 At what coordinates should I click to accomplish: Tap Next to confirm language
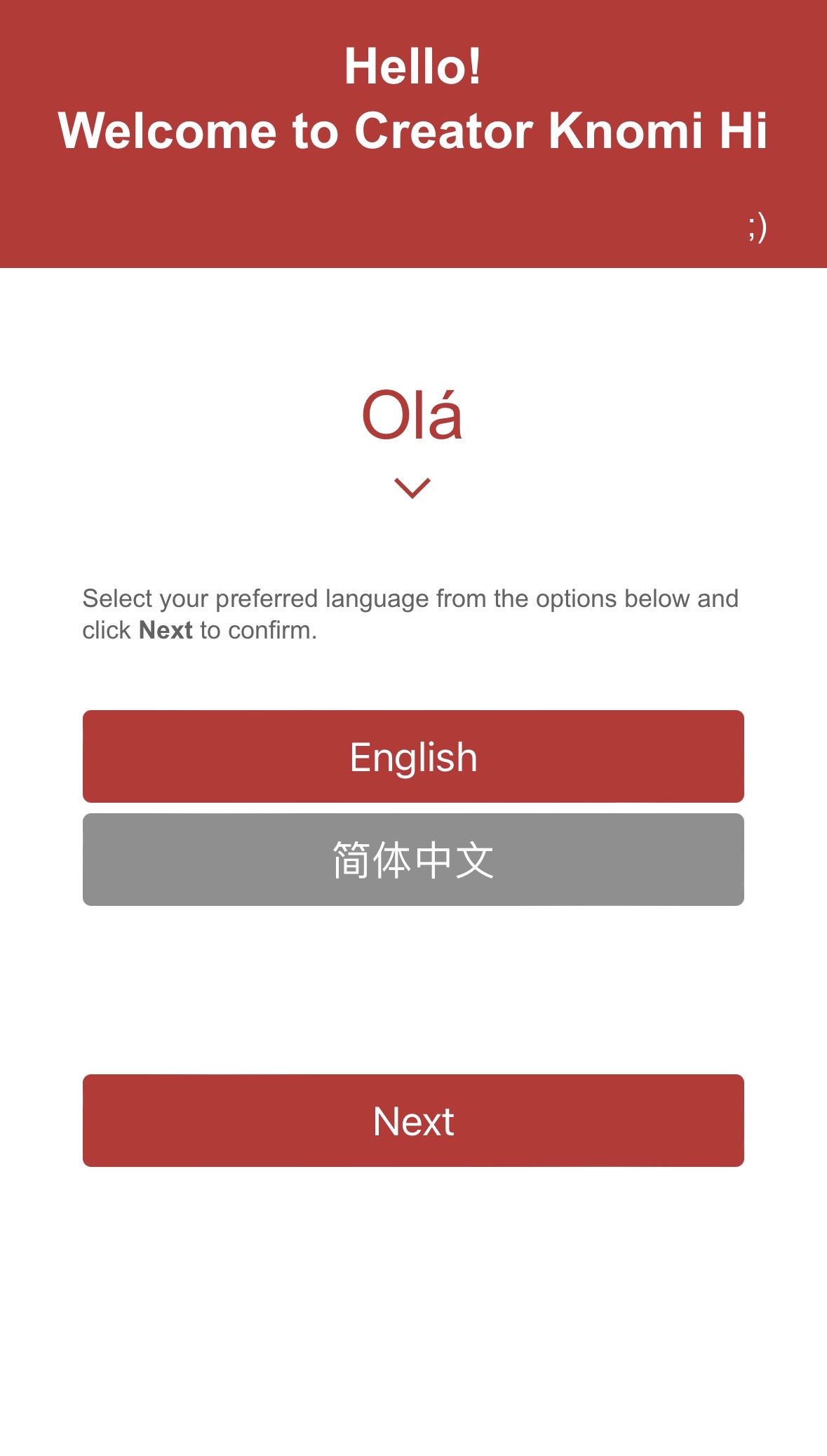413,1121
